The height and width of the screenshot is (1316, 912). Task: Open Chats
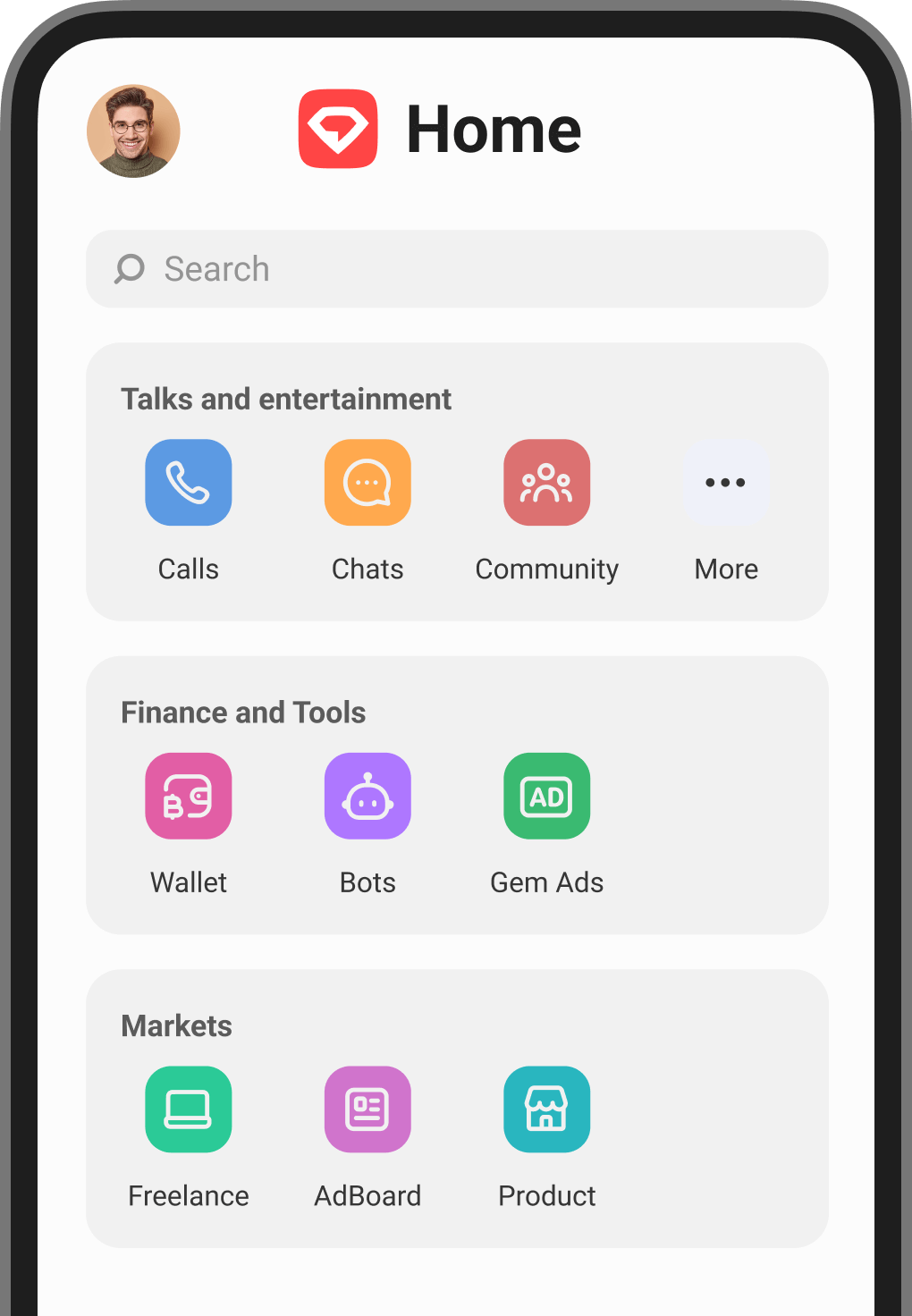(x=367, y=483)
